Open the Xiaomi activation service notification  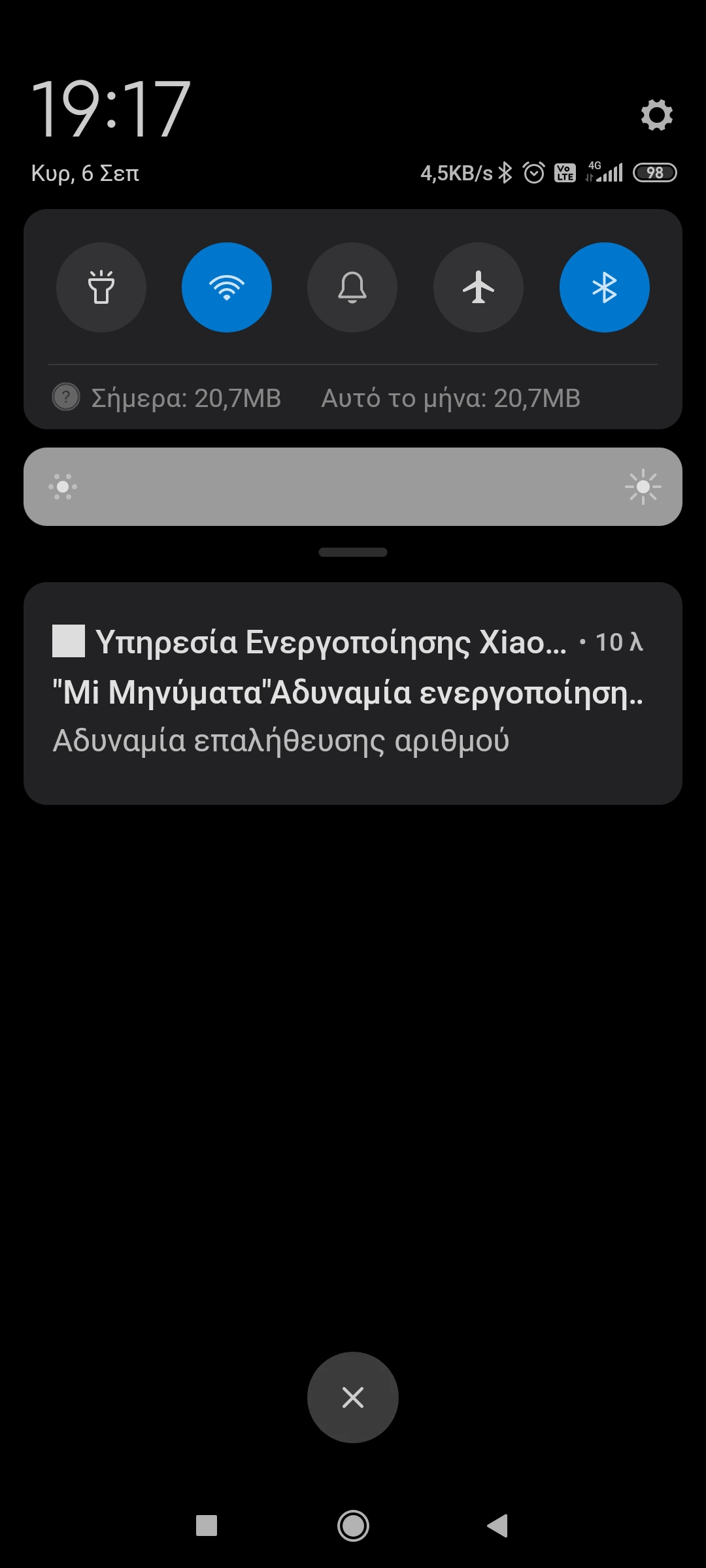[353, 693]
